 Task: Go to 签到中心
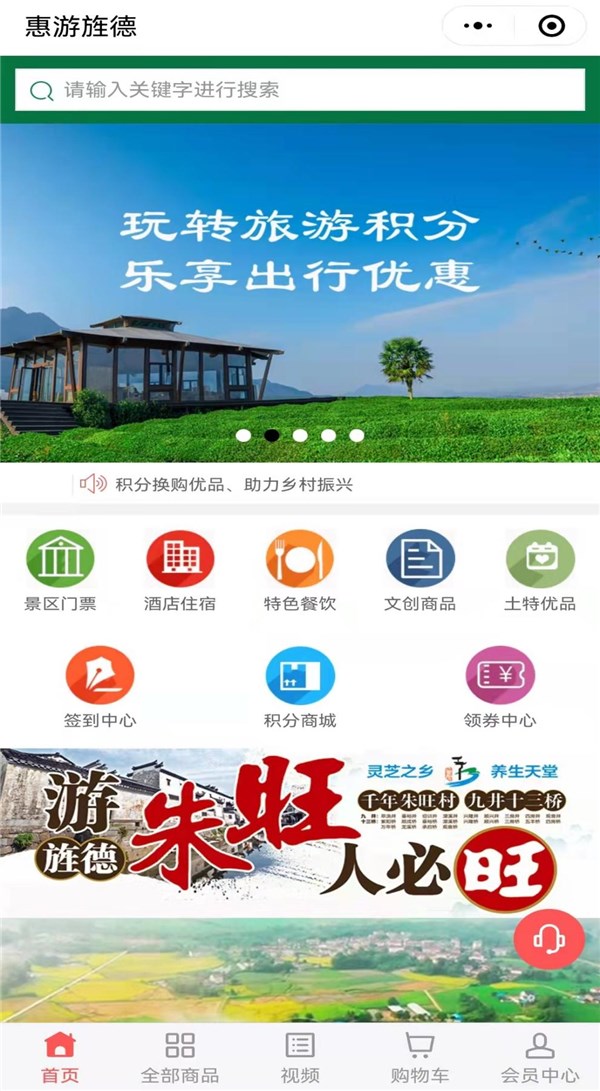click(100, 687)
